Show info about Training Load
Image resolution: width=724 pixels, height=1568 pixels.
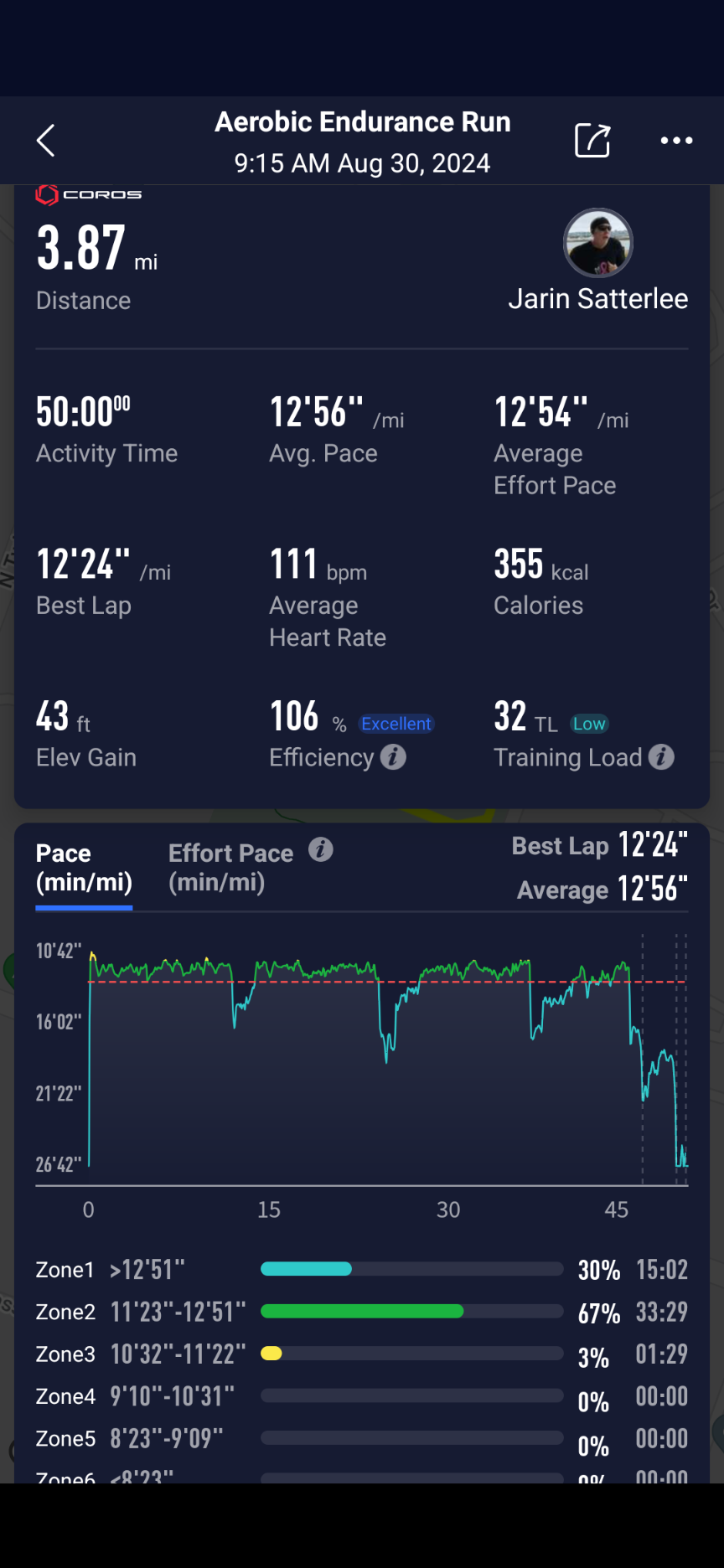(661, 757)
